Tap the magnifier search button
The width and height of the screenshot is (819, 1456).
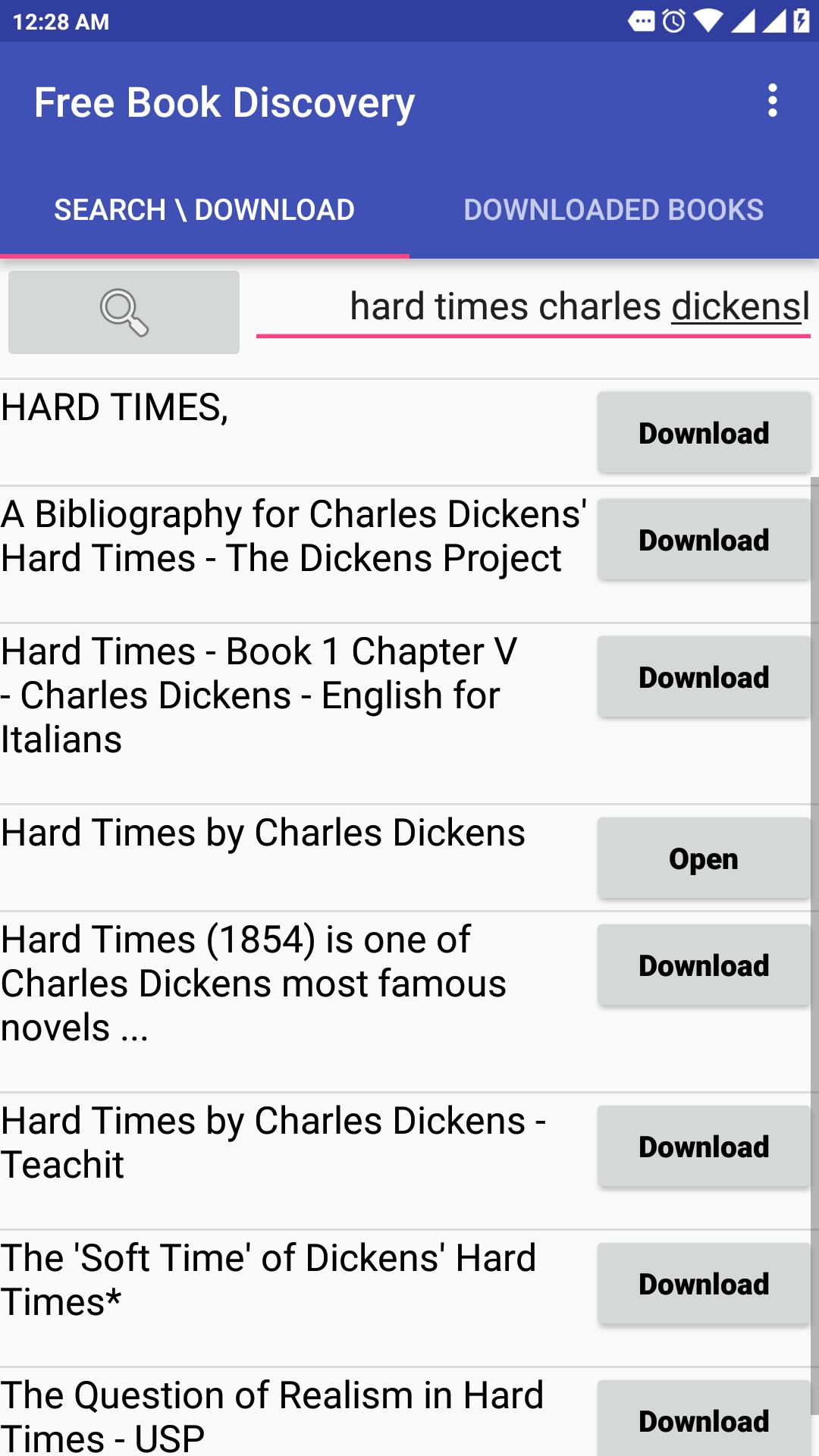pos(124,312)
